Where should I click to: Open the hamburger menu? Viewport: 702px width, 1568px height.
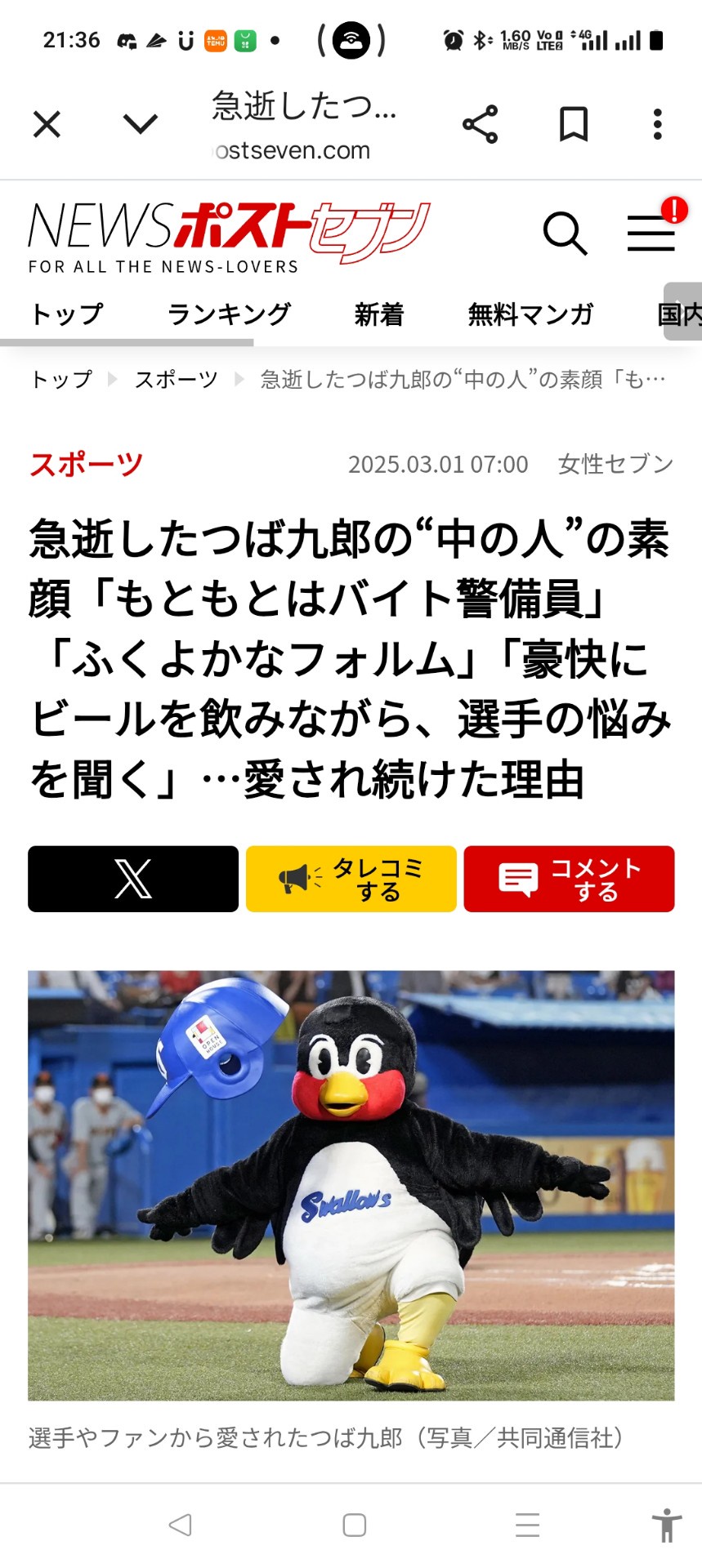(x=651, y=233)
